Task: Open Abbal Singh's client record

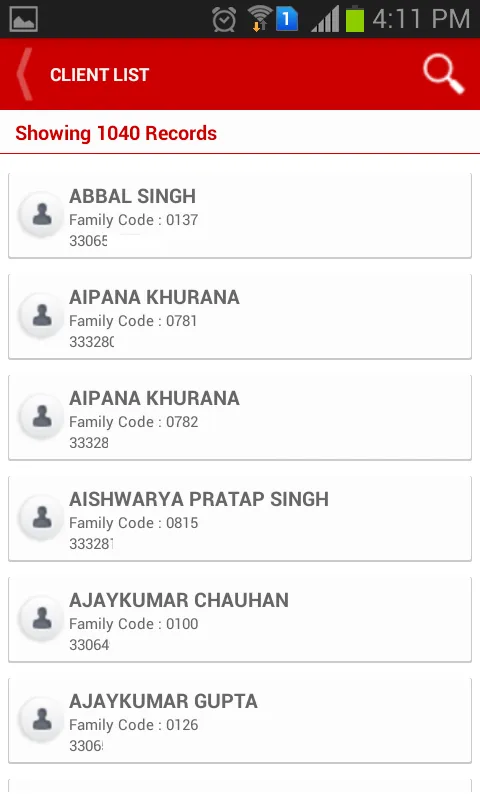Action: (x=240, y=216)
